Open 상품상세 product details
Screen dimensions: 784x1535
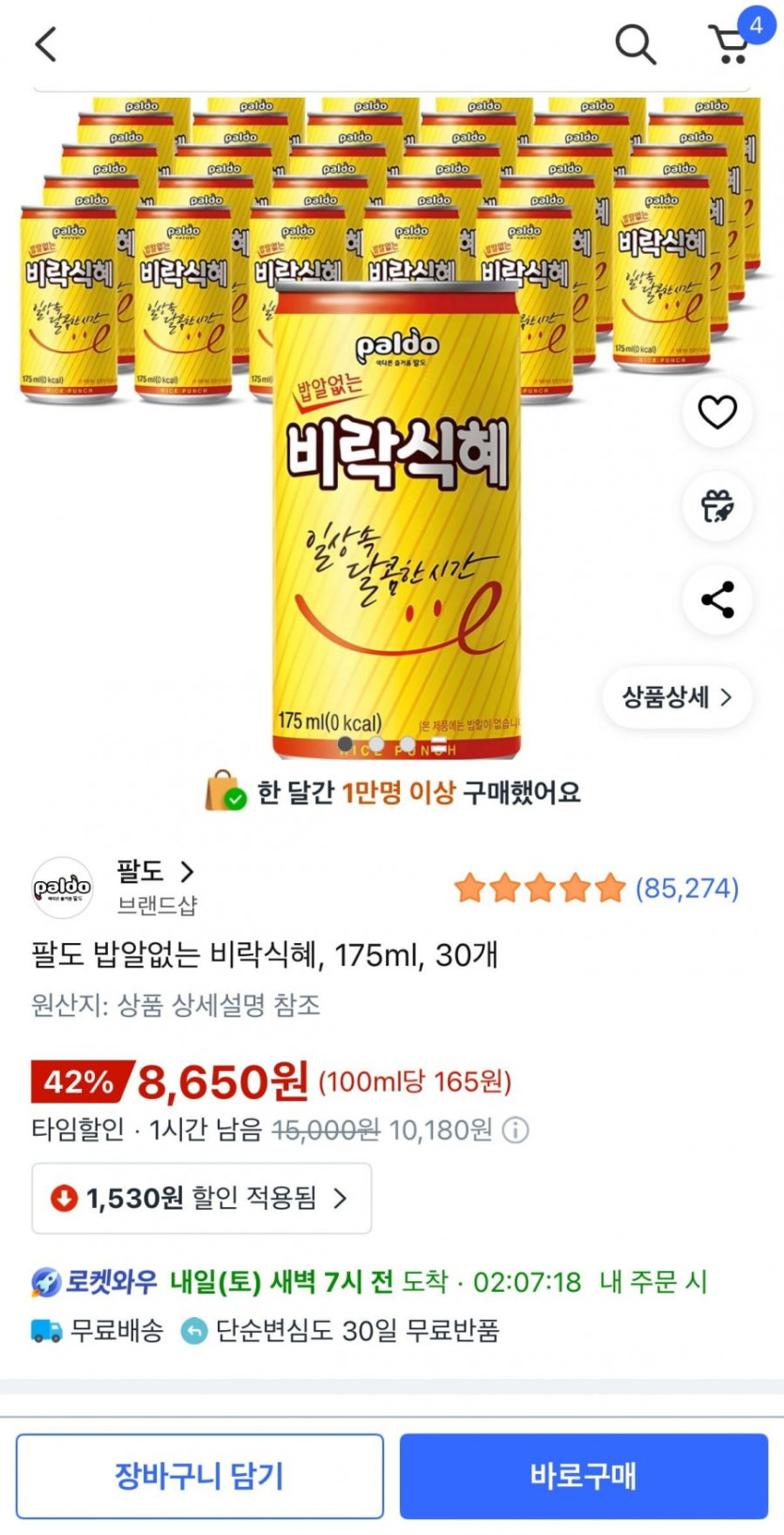point(677,697)
